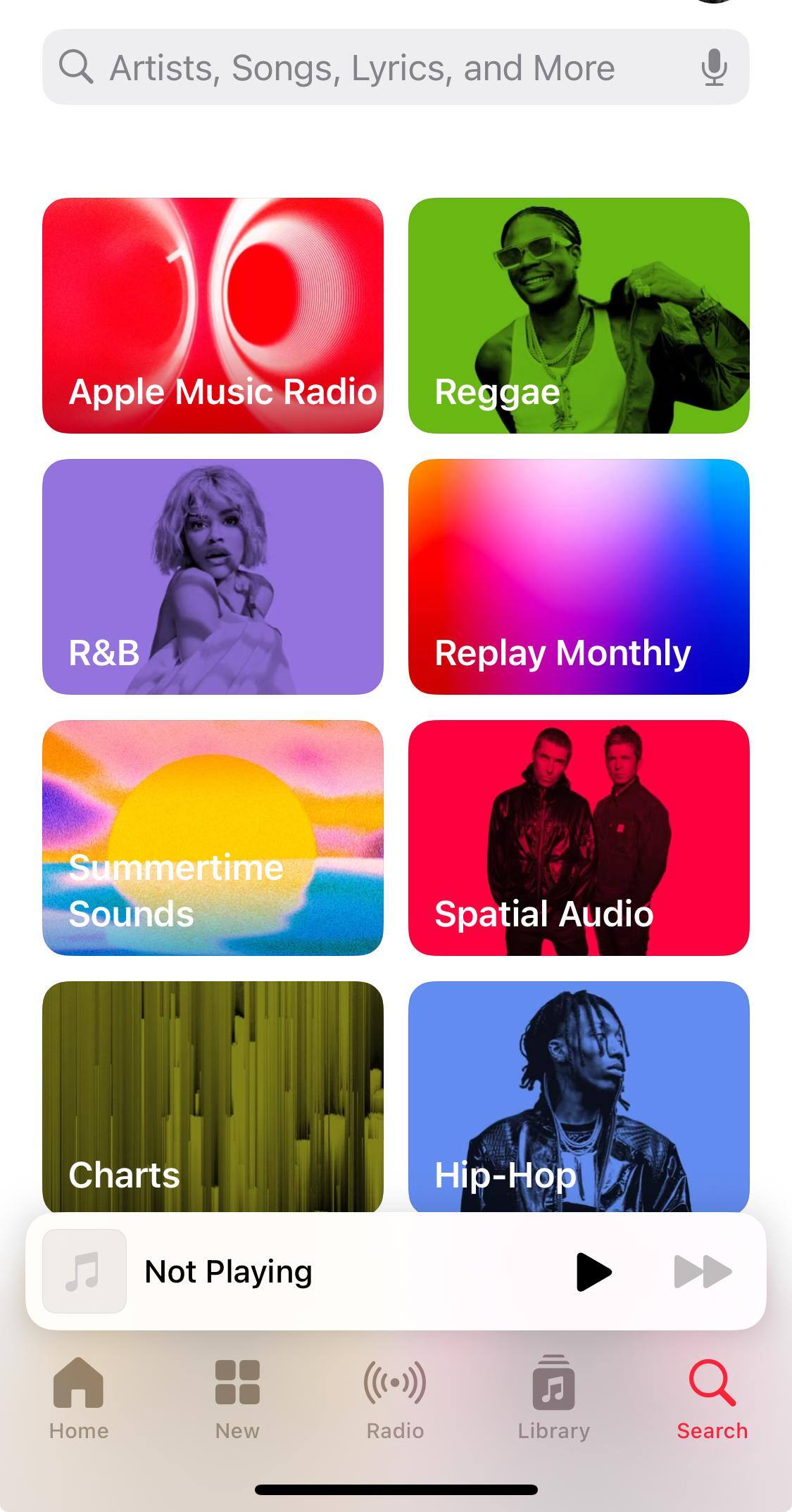
Task: Open the R&B category tile
Action: coord(213,577)
